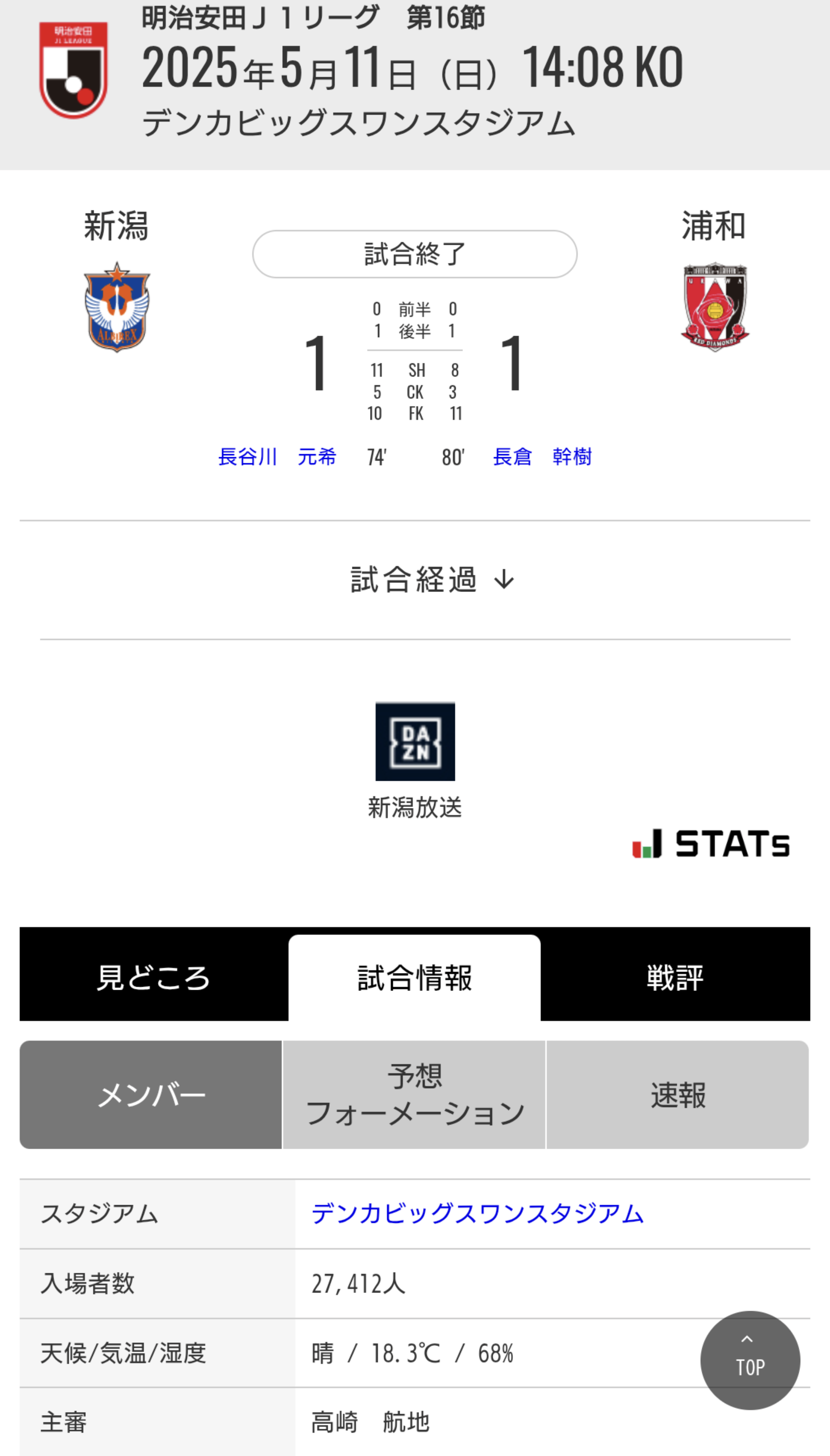Open the 予想フォーメーション sub-tab
Viewport: 830px width, 1456px height.
414,1094
